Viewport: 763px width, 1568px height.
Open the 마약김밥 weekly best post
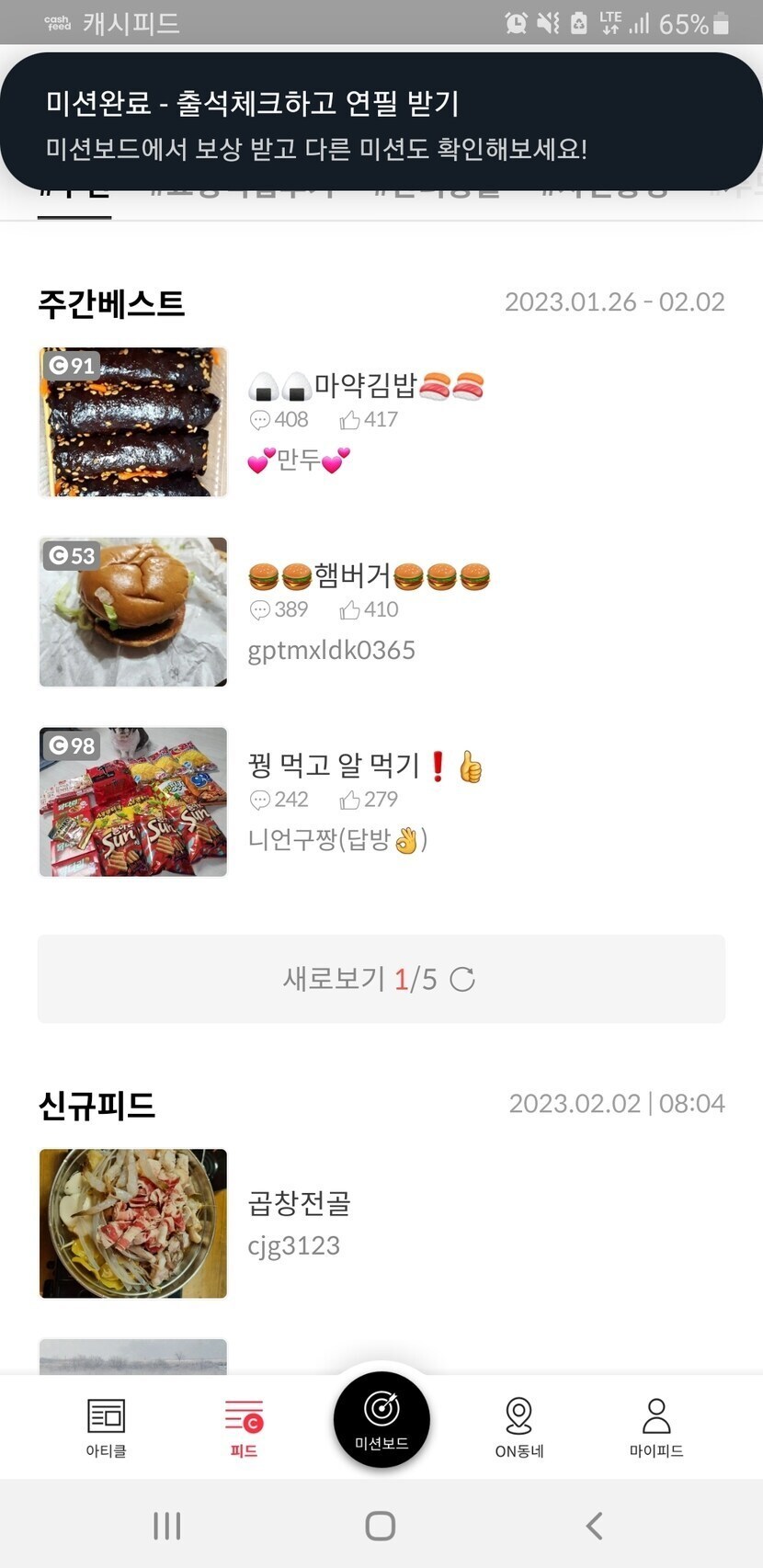366,386
